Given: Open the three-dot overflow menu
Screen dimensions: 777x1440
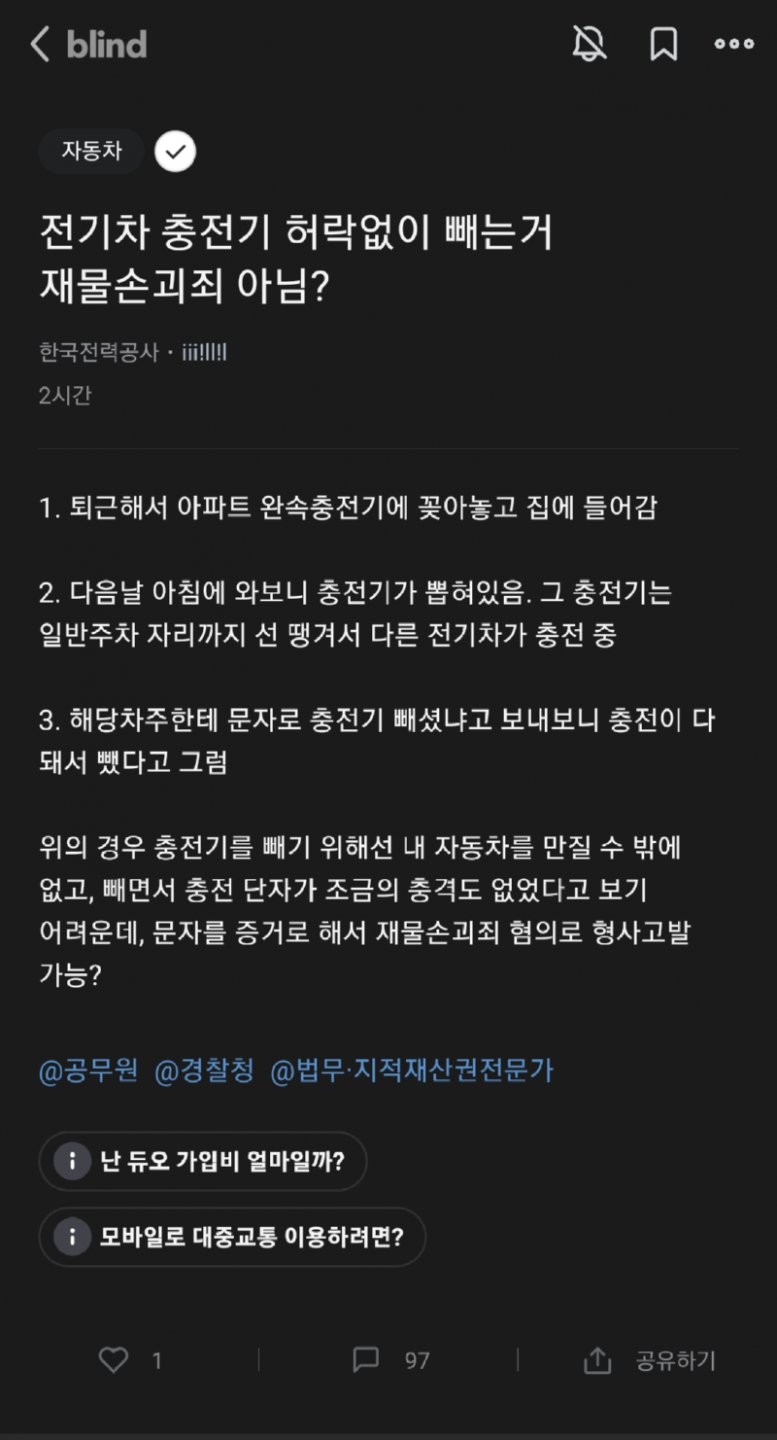Looking at the screenshot, I should pos(734,44).
